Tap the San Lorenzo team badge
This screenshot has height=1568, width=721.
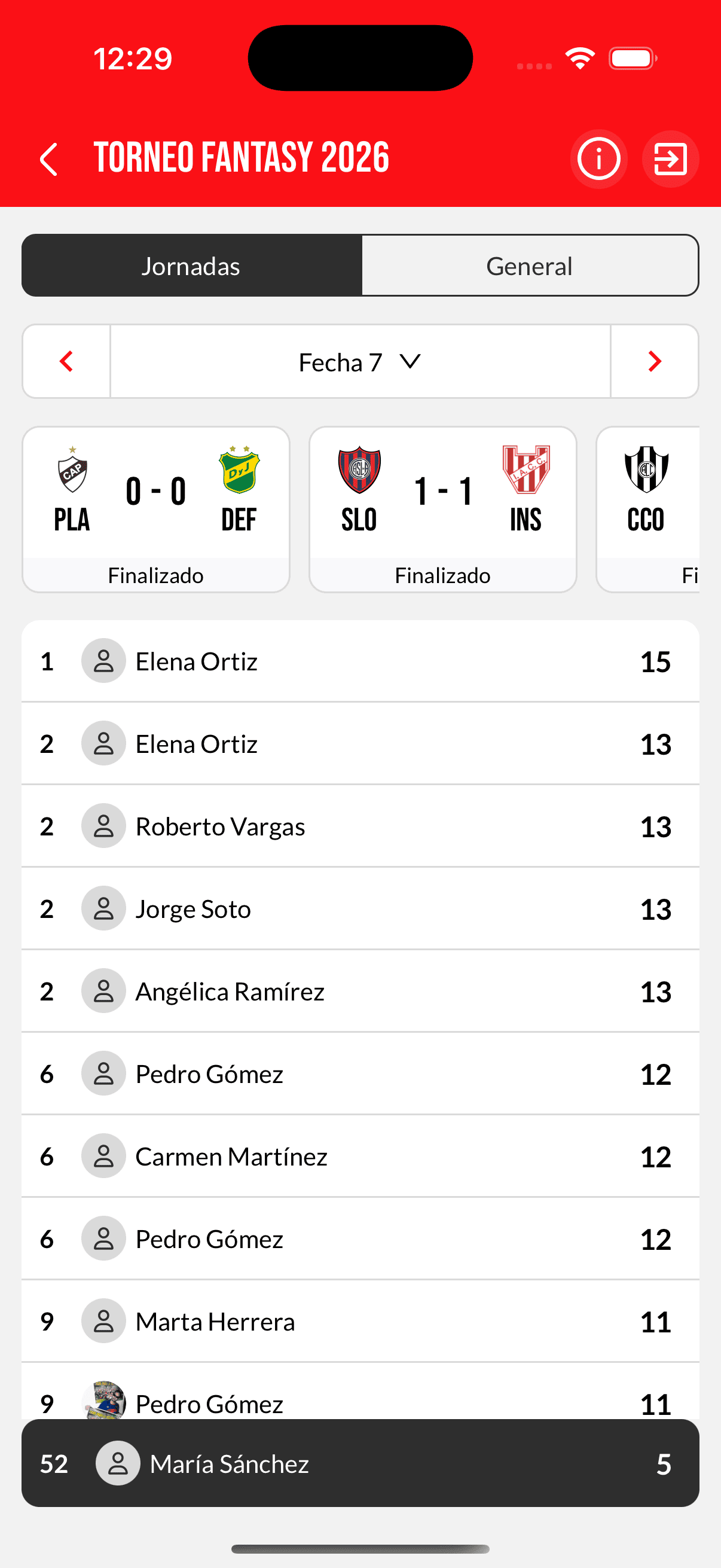pyautogui.click(x=359, y=472)
